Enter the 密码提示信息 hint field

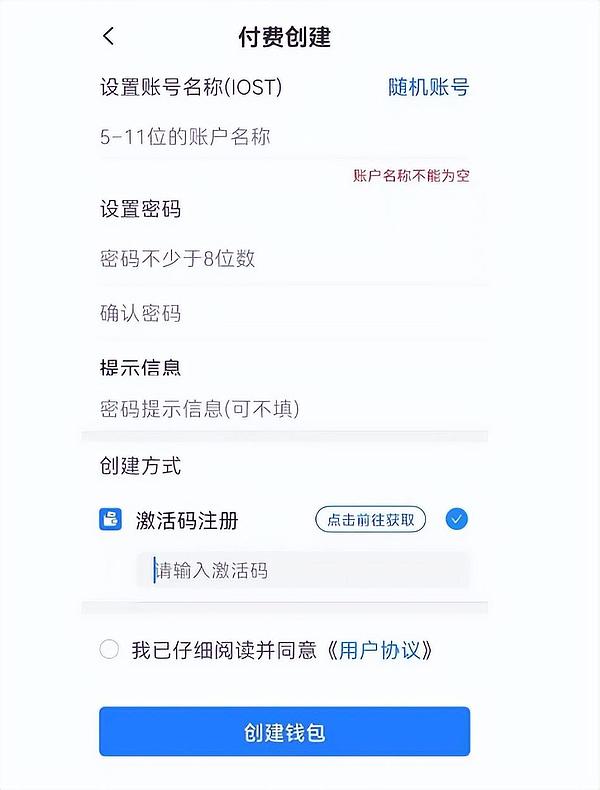[x=284, y=408]
